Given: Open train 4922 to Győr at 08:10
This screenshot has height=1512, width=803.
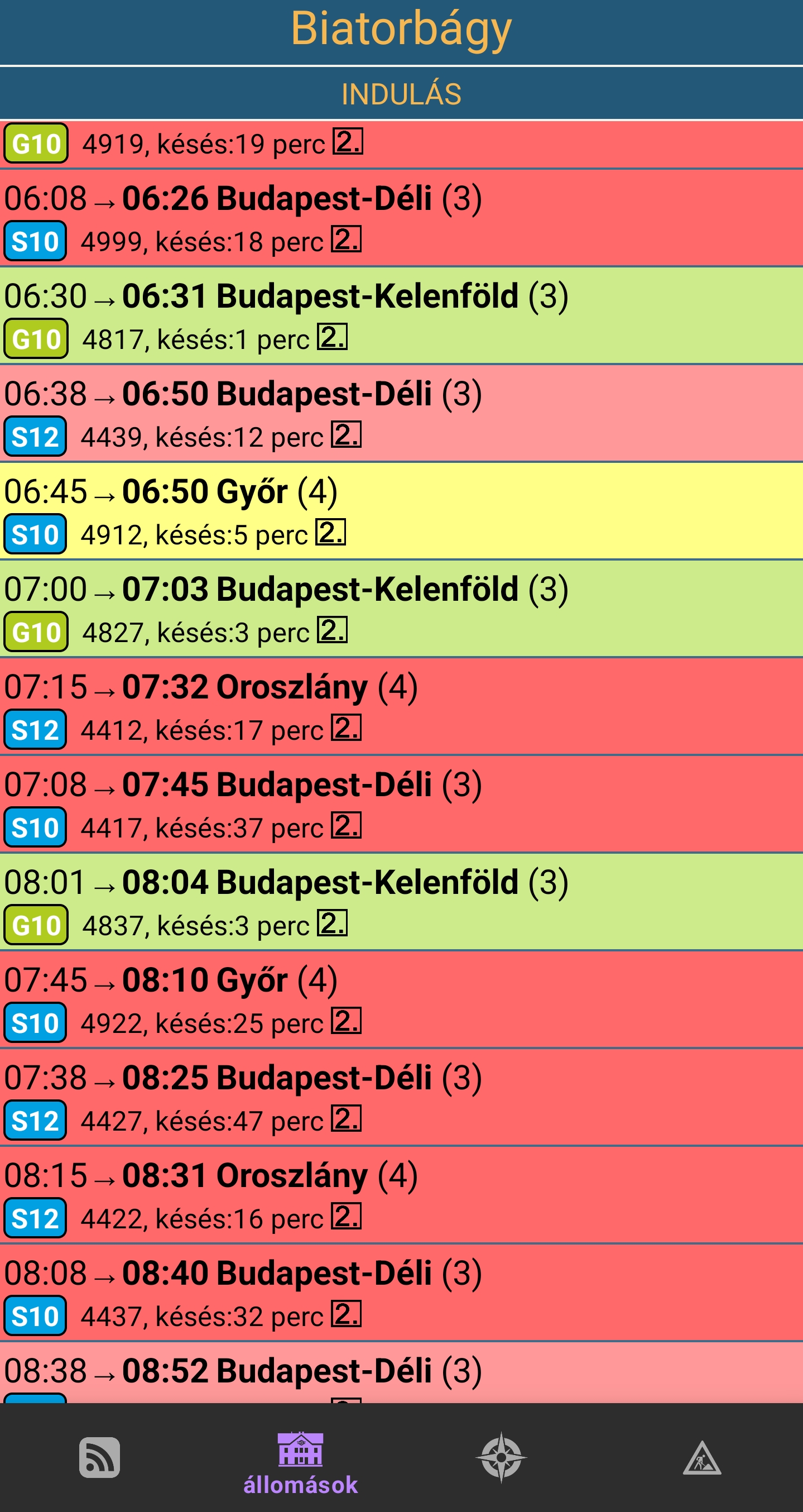Looking at the screenshot, I should coord(401,999).
